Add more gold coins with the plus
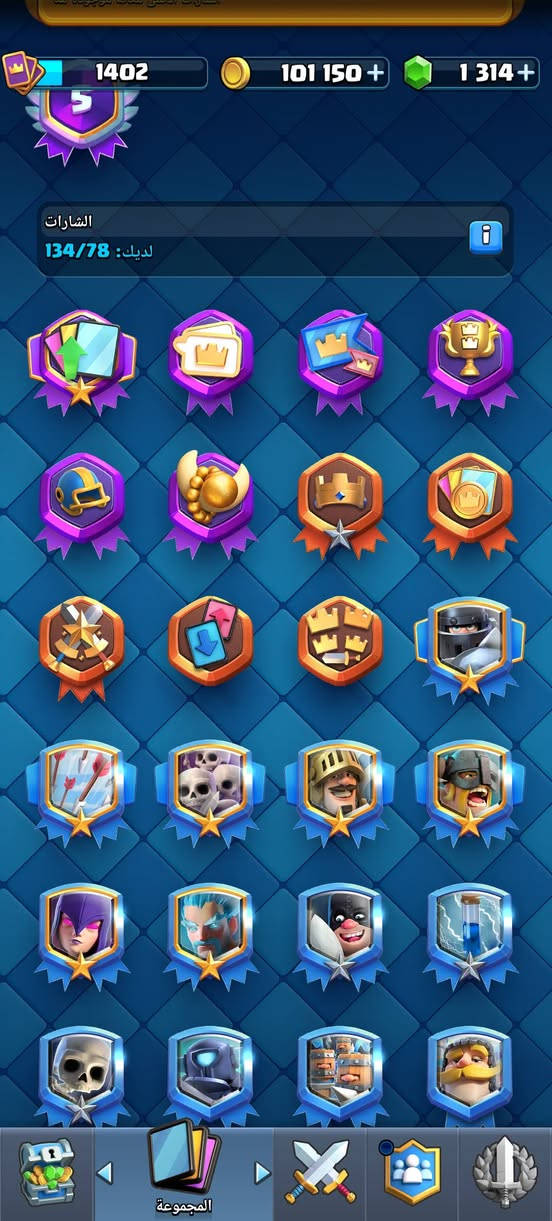 pos(375,73)
